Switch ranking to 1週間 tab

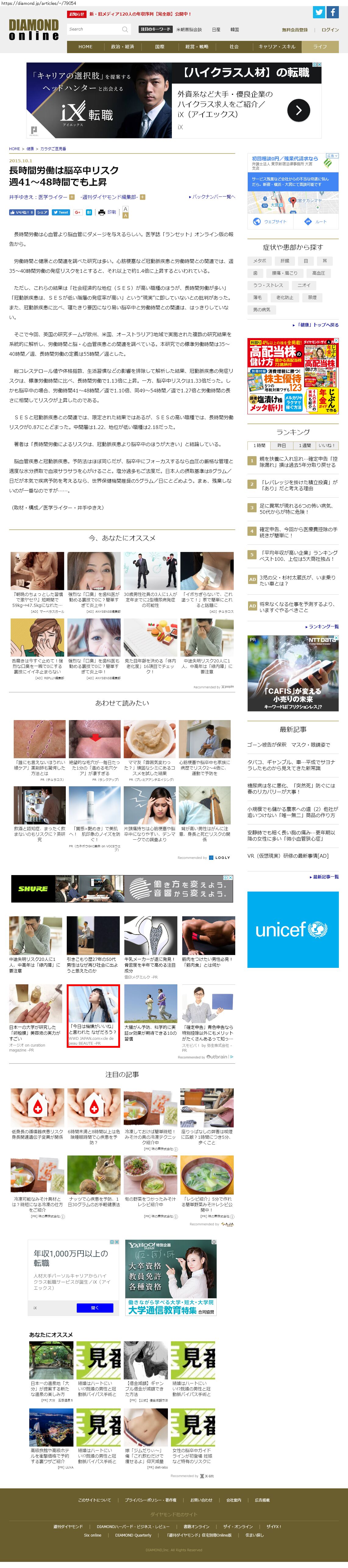click(x=305, y=445)
